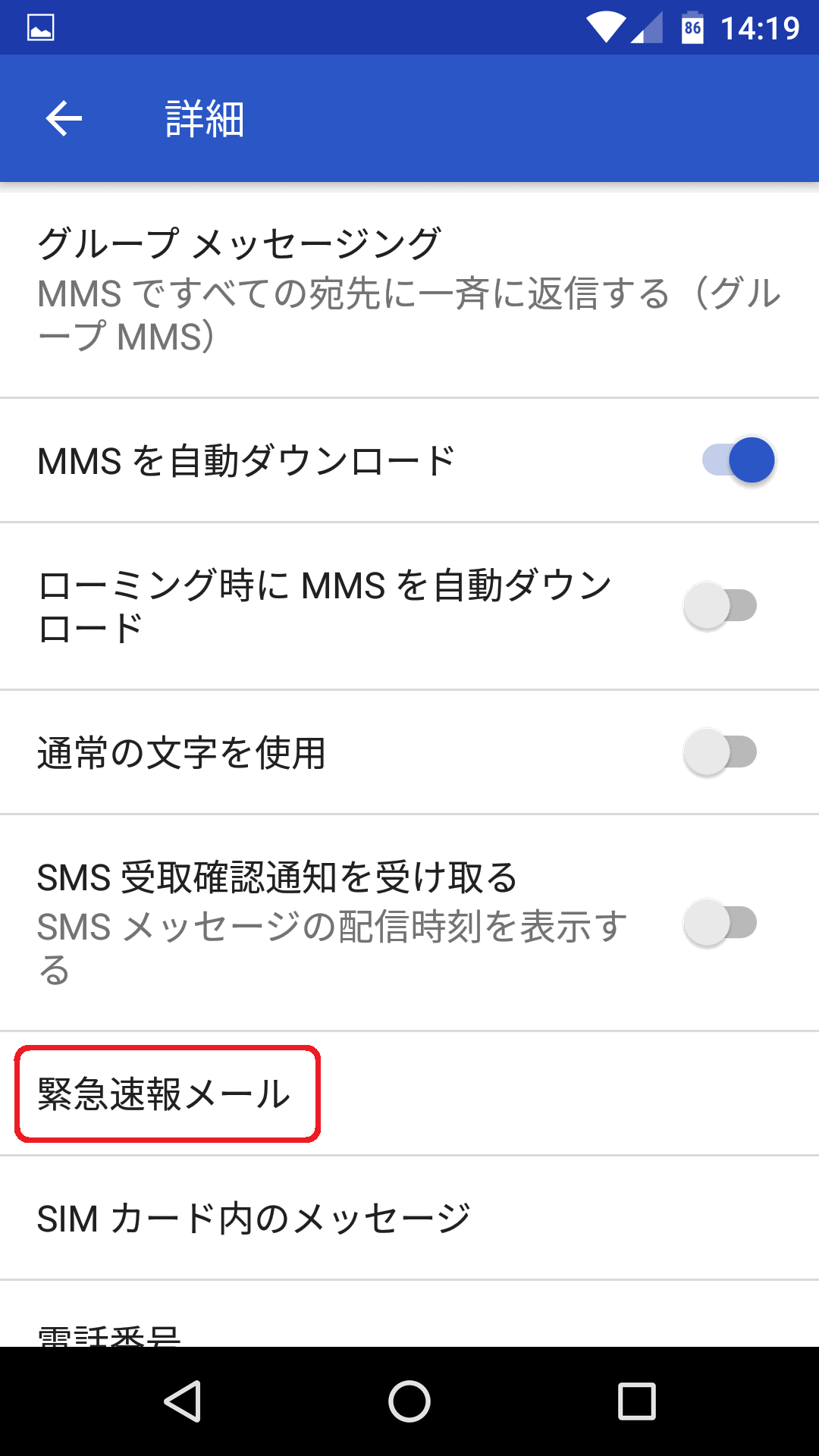The image size is (819, 1456).
Task: Go back using the app bar arrow
Action: coord(64,119)
